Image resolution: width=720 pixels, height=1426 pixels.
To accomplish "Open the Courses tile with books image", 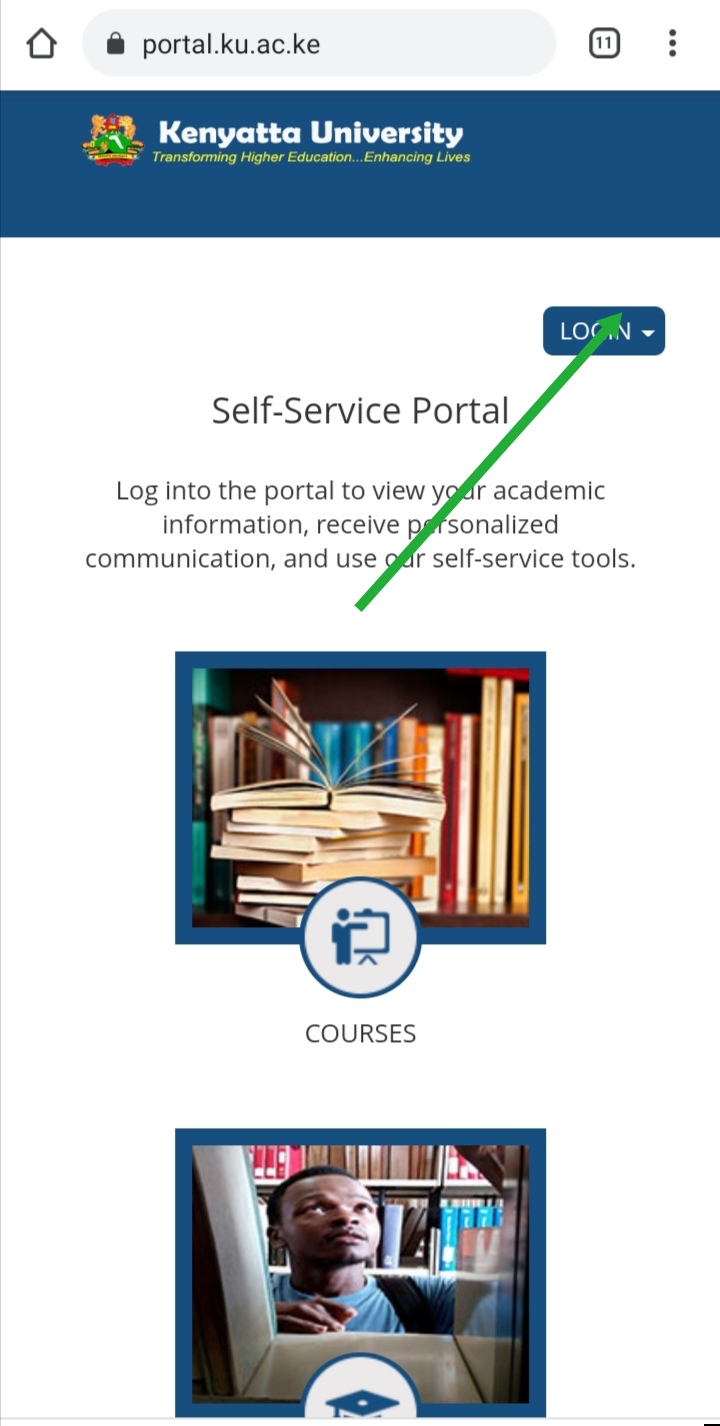I will [x=360, y=798].
